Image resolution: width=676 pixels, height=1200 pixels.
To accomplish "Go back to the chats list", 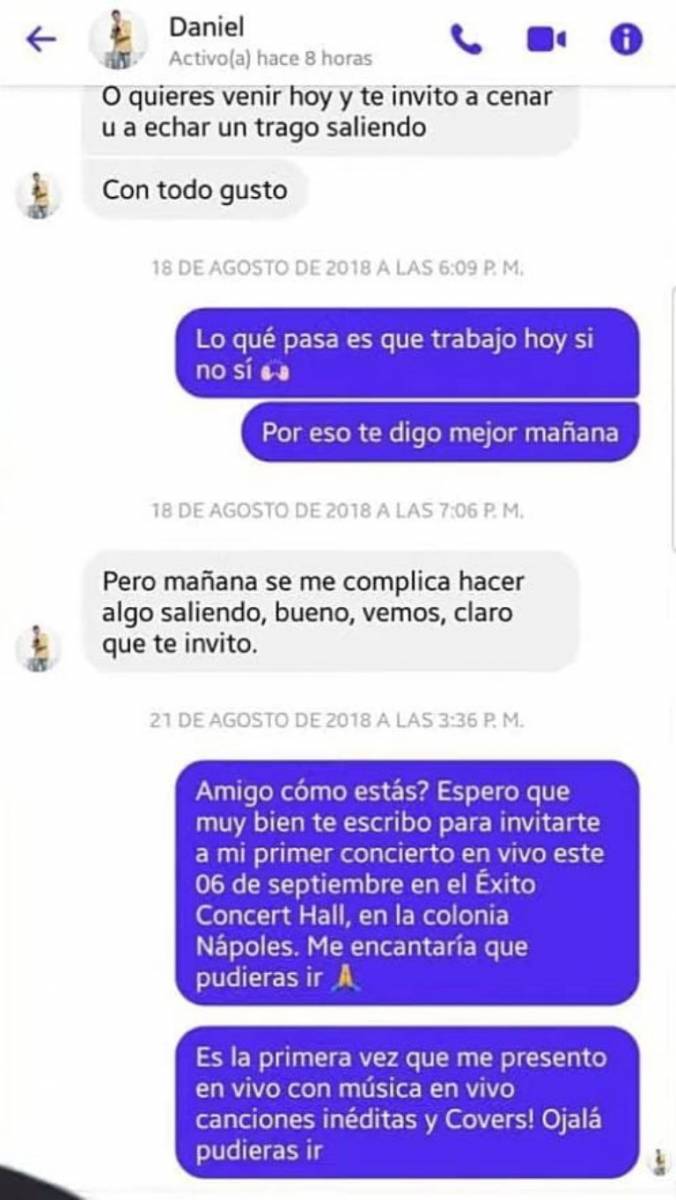I will pyautogui.click(x=41, y=39).
